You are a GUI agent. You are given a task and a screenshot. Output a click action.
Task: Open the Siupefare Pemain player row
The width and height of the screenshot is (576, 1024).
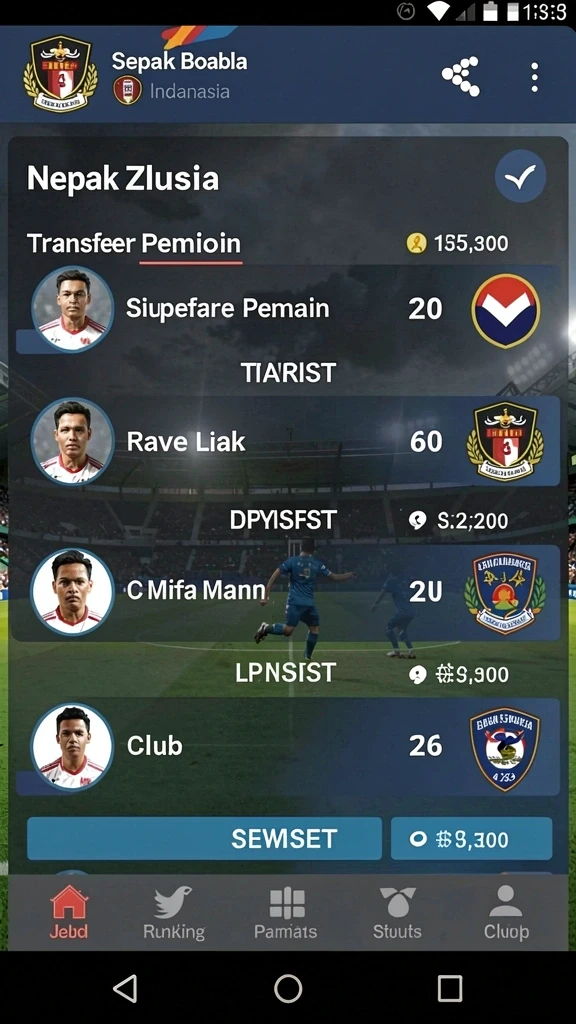coord(288,309)
